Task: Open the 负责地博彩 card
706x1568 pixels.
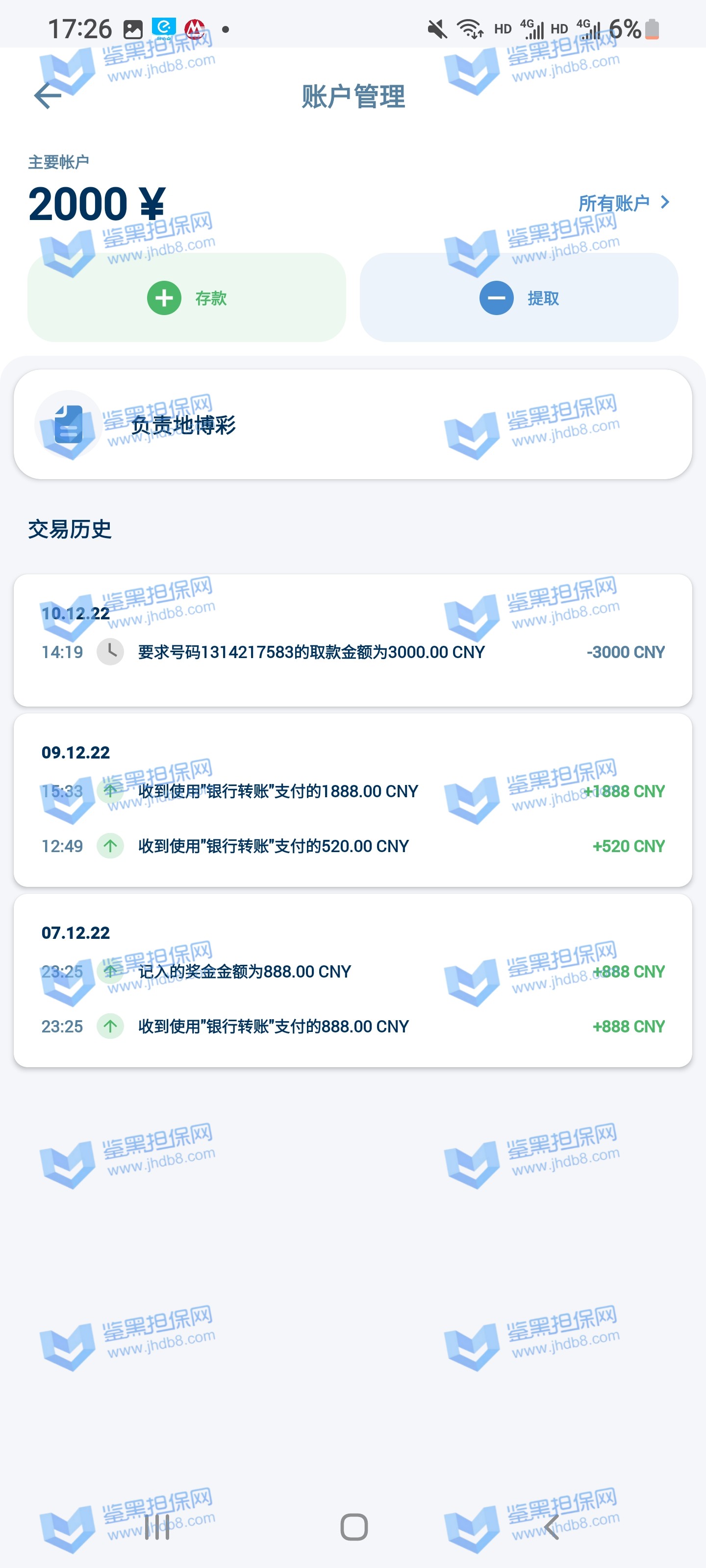Action: 353,424
